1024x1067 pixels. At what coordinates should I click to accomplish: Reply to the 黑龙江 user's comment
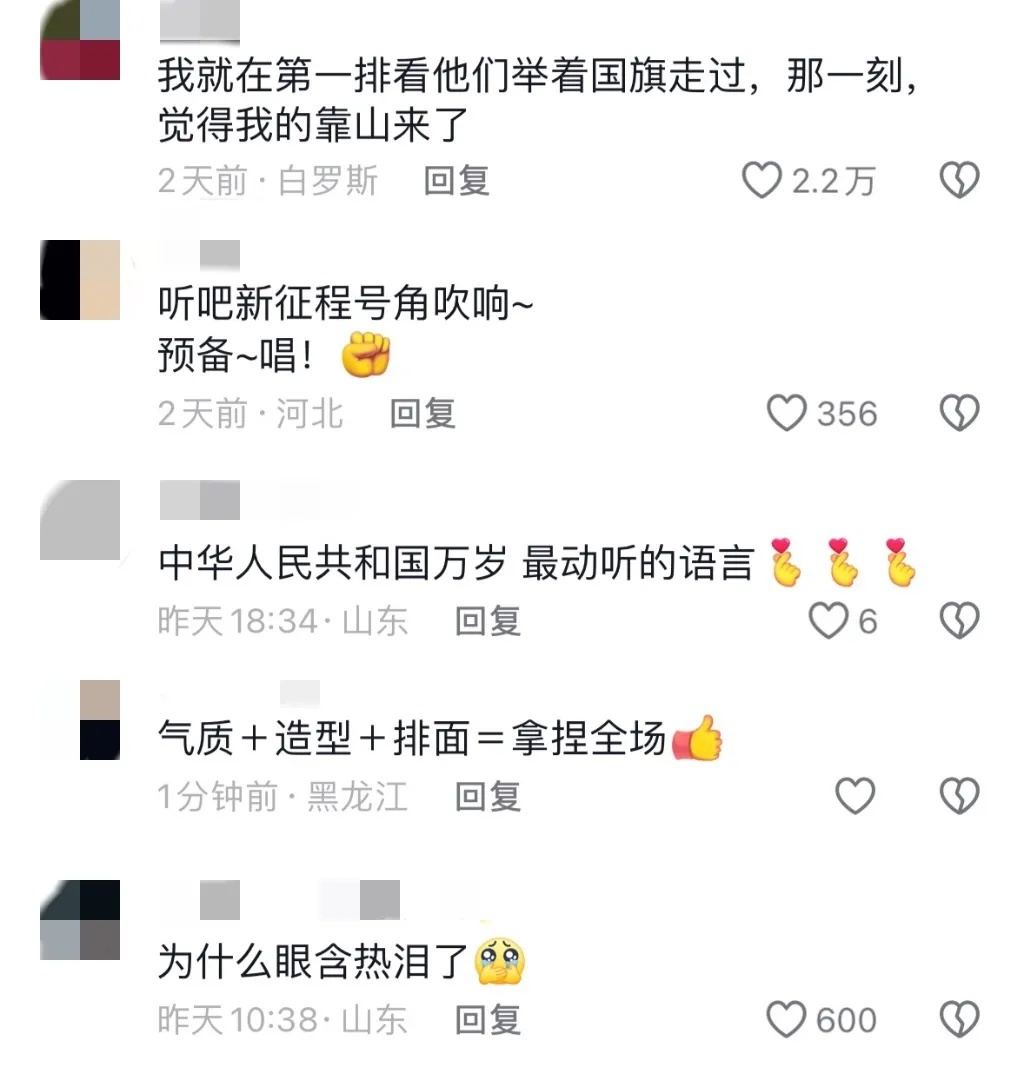point(488,796)
